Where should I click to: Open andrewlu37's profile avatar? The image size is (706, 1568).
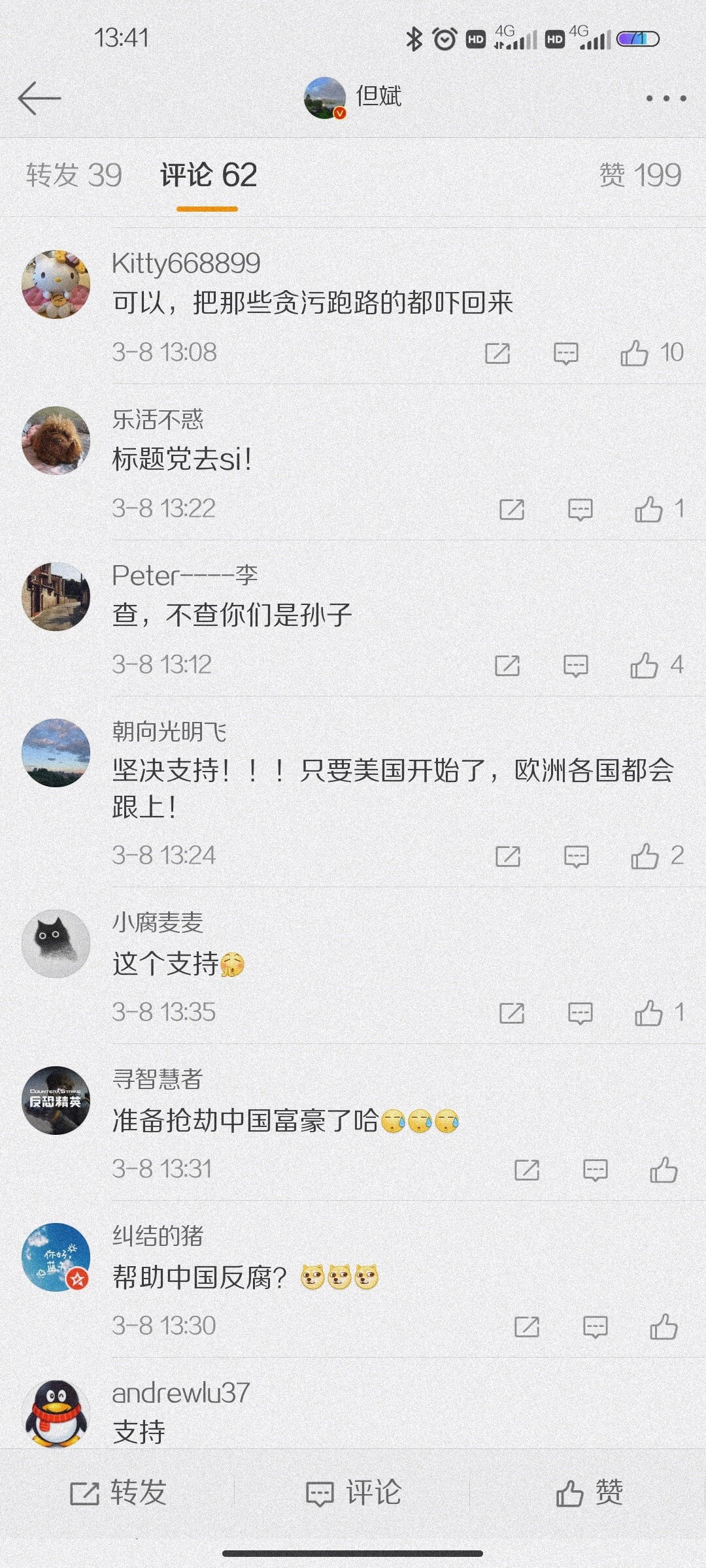(x=56, y=1413)
